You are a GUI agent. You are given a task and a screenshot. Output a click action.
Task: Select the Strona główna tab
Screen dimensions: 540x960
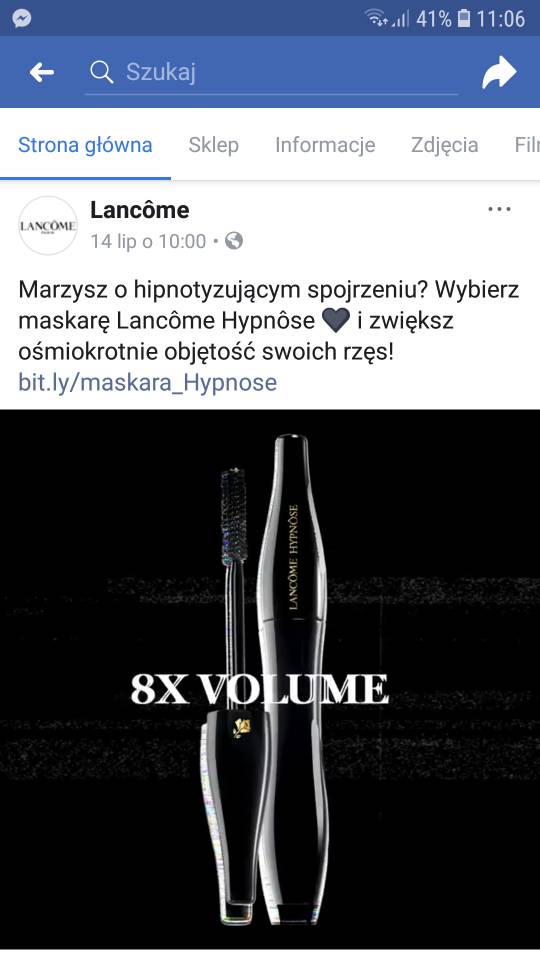85,145
